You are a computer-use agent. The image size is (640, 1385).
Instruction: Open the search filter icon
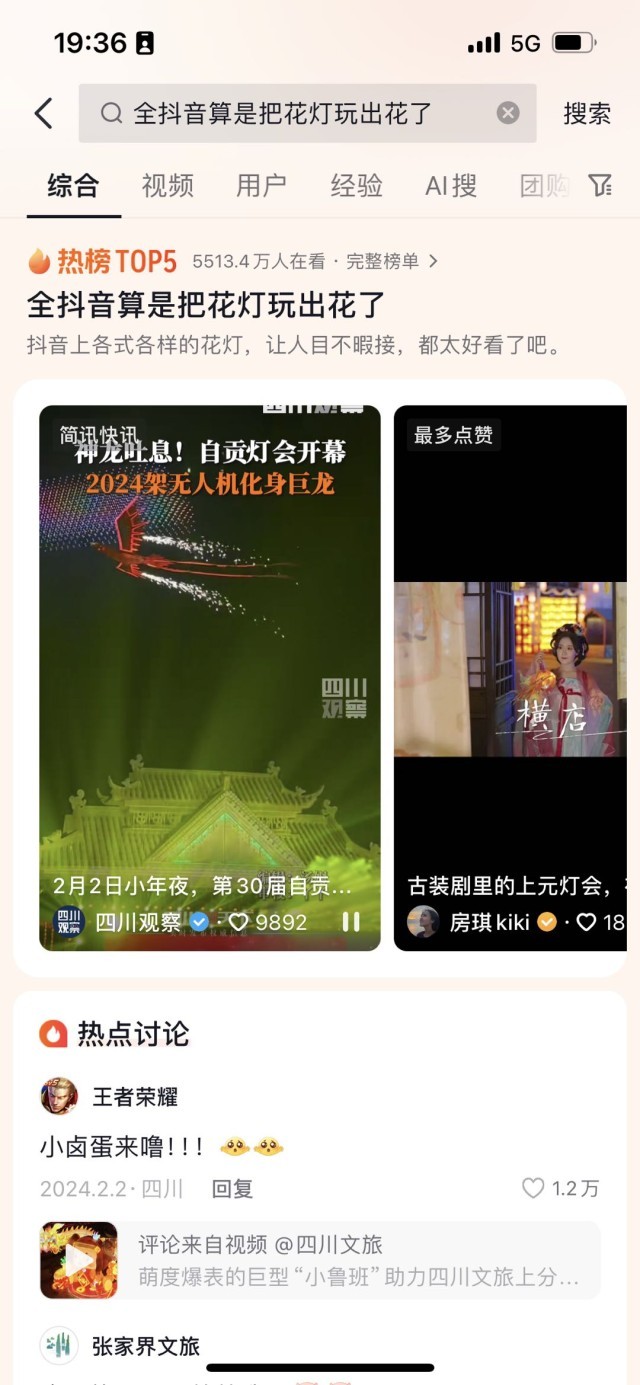pos(599,186)
